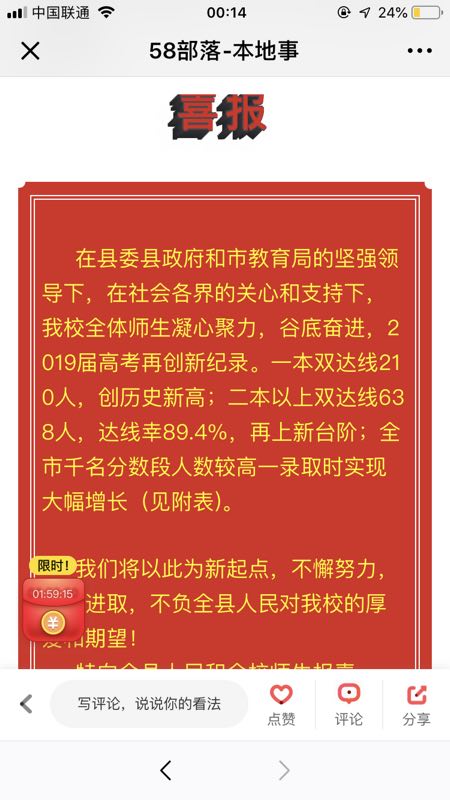Tap the write comment field
Viewport: 450px width, 800px height.
coord(149,704)
